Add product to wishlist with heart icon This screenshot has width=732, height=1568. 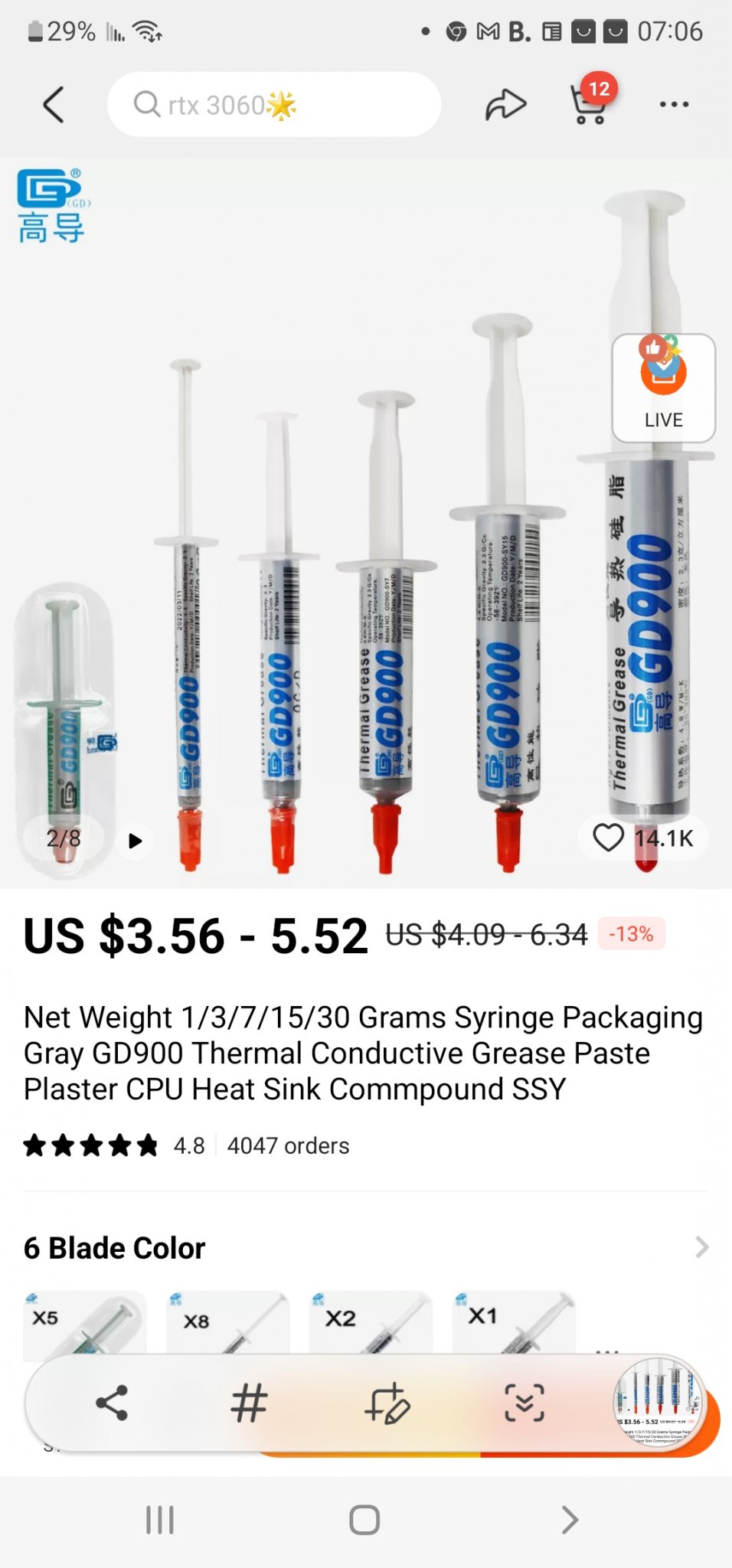609,838
